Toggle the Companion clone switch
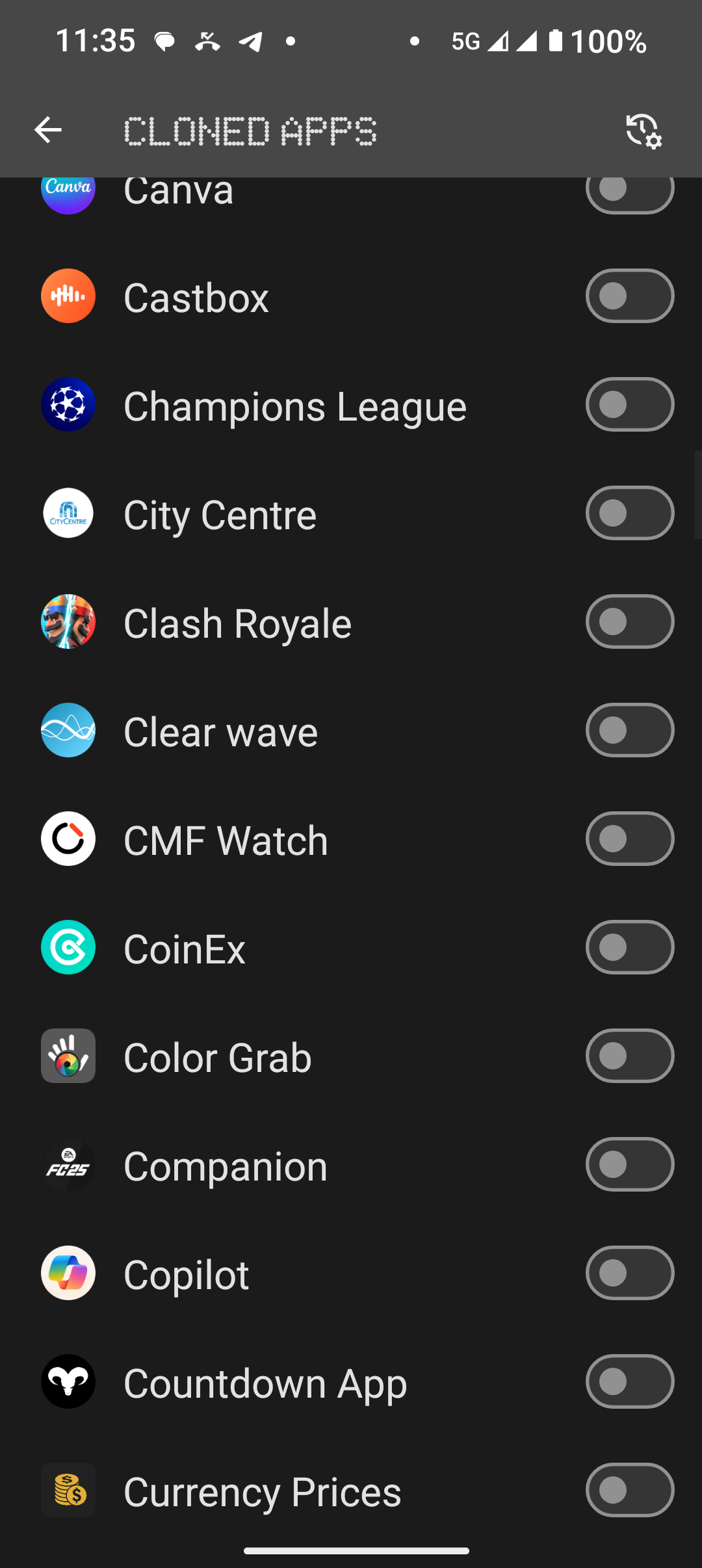 (x=629, y=1165)
